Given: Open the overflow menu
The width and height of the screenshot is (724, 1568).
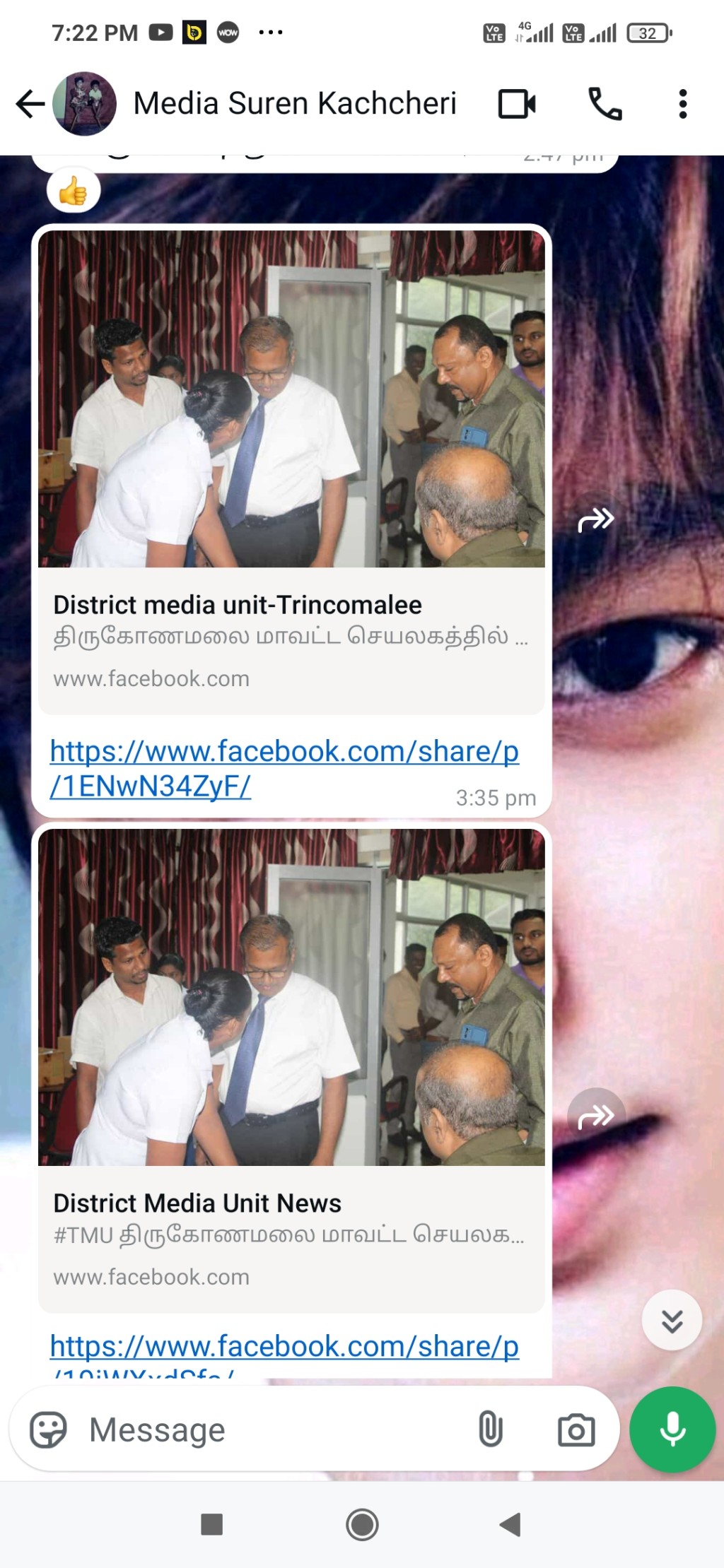Looking at the screenshot, I should pos(682,104).
